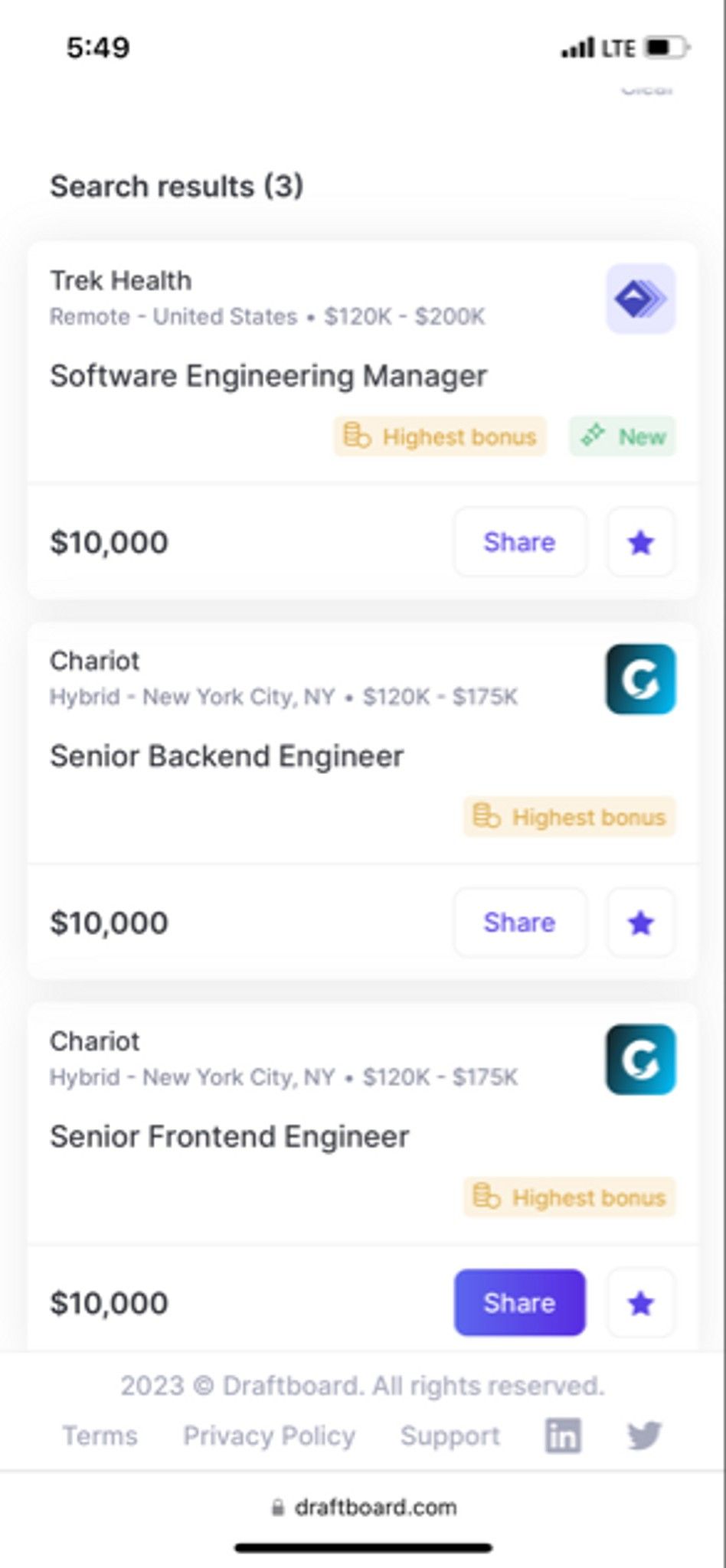This screenshot has height=1568, width=726.
Task: Click the New badge on Software Engineering Manager card
Action: tap(623, 436)
